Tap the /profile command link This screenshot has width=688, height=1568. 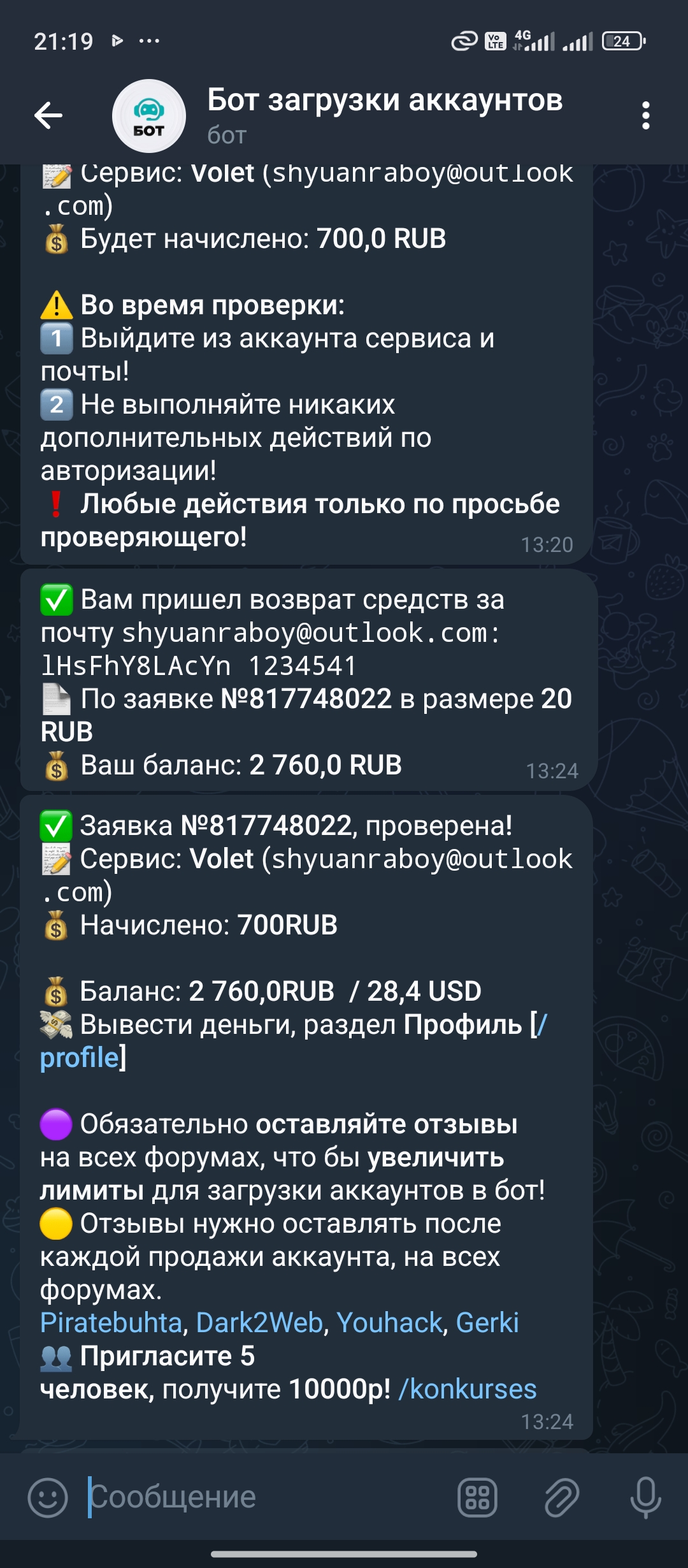(80, 1057)
